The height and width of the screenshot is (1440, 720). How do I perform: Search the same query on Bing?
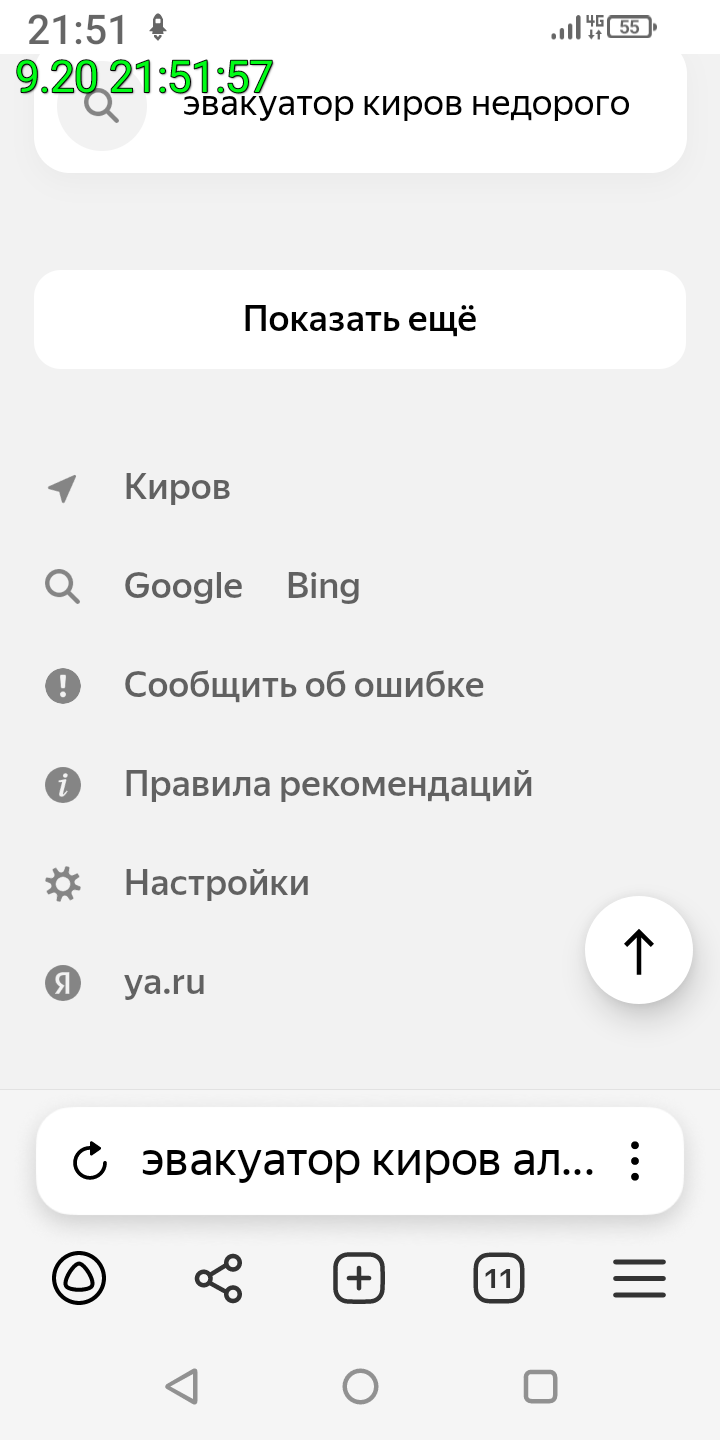(x=323, y=586)
